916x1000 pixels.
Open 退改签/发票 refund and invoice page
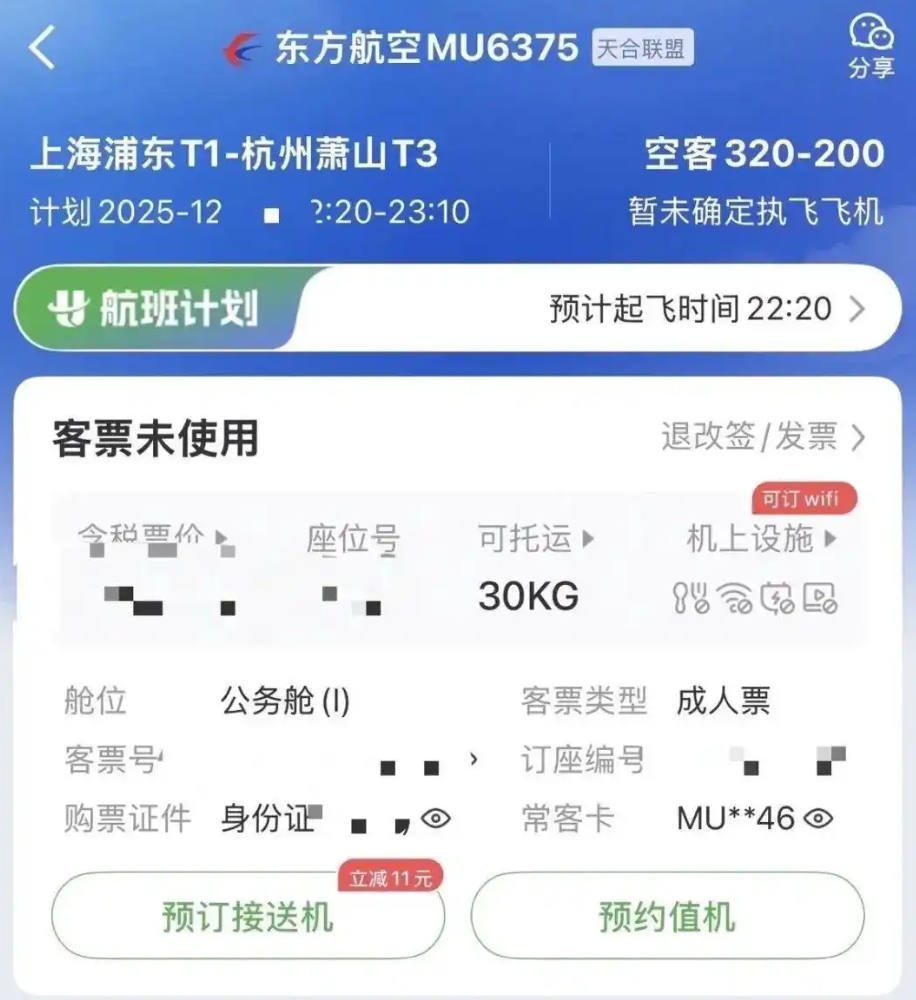click(x=763, y=437)
